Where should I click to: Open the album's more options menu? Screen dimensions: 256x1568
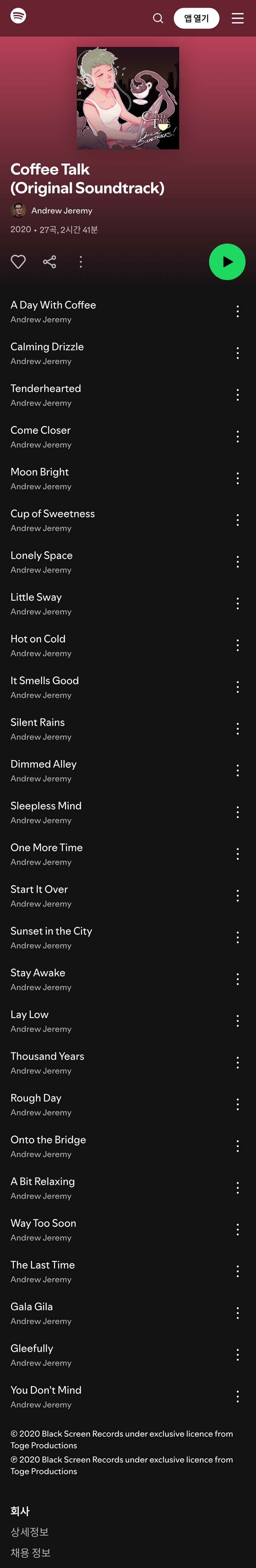coord(81,262)
